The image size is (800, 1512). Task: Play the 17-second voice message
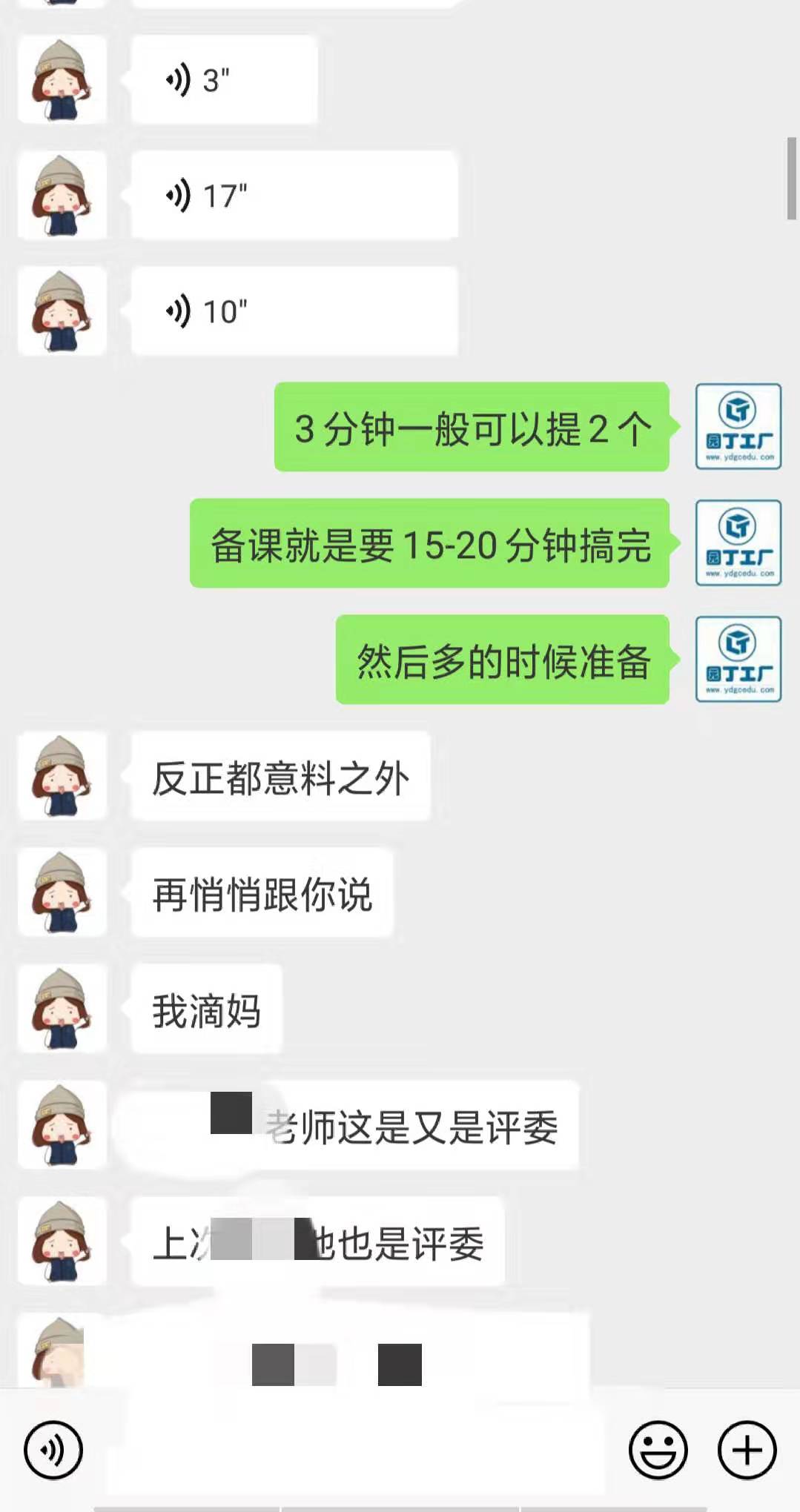click(x=294, y=196)
